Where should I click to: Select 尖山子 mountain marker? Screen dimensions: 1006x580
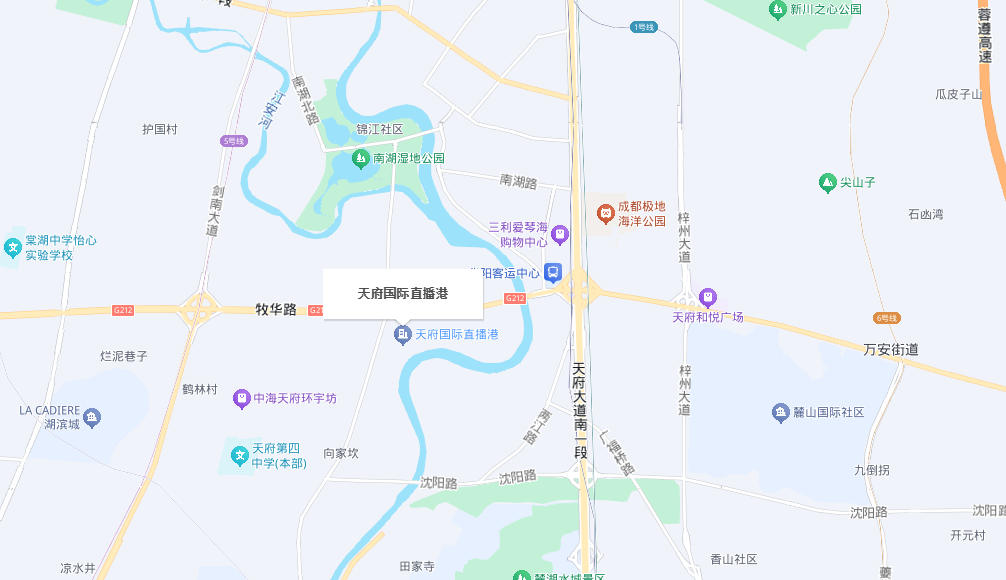[827, 182]
